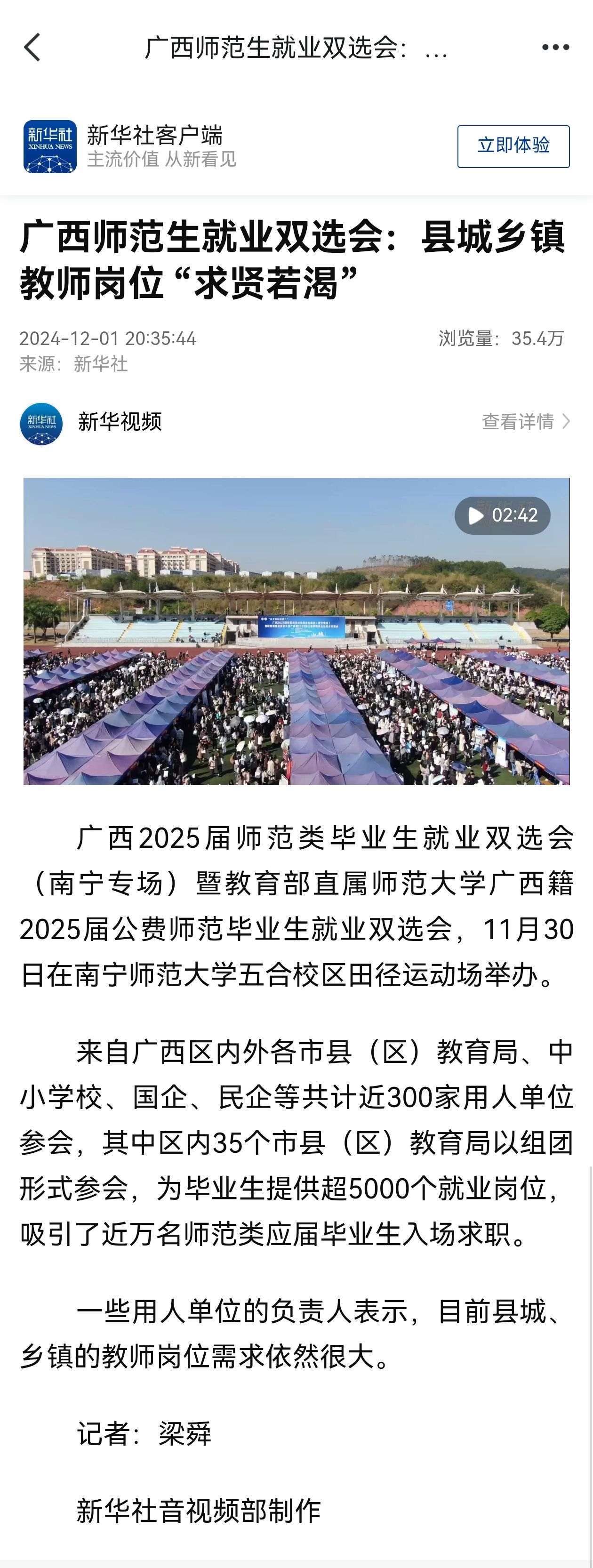Screen dimensions: 593x1568
Task: Open 查看详情 for 新华视频
Action: 525,421
